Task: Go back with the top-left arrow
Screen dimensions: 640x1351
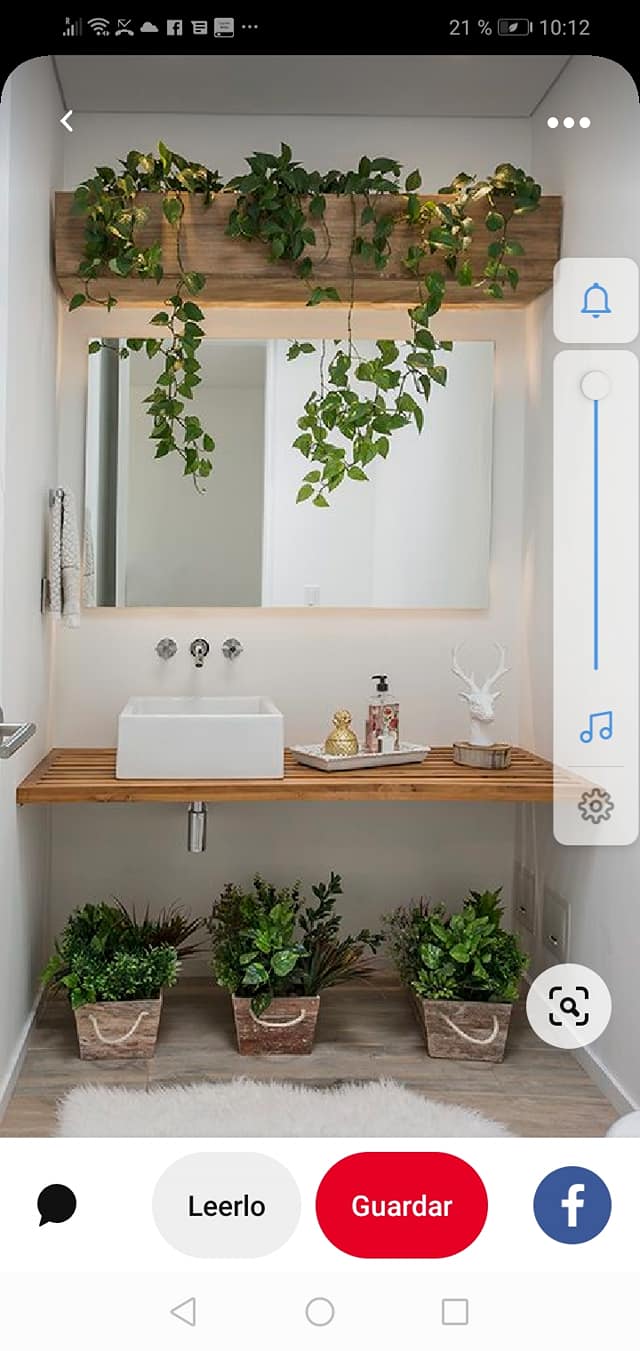Action: tap(67, 122)
